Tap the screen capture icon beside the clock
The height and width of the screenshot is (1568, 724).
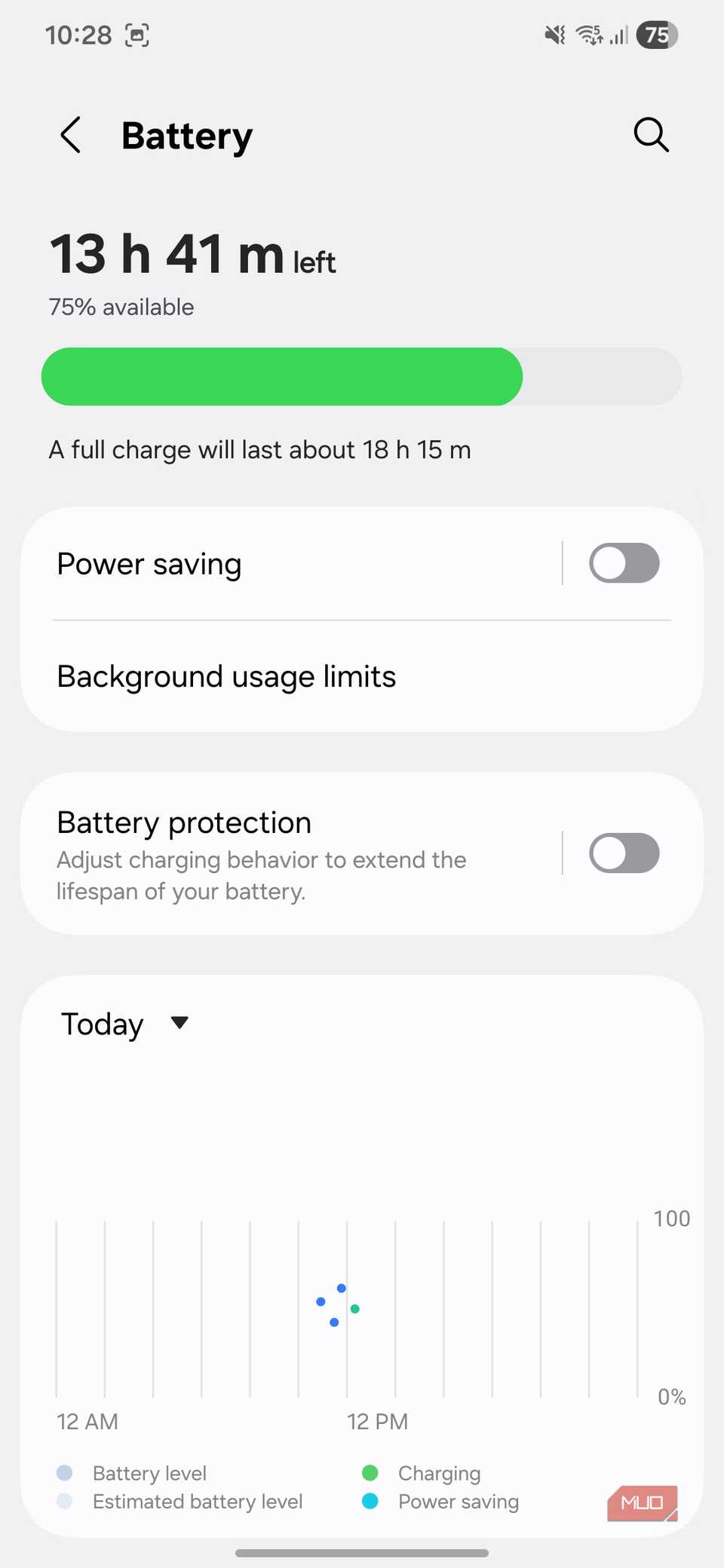(x=137, y=35)
